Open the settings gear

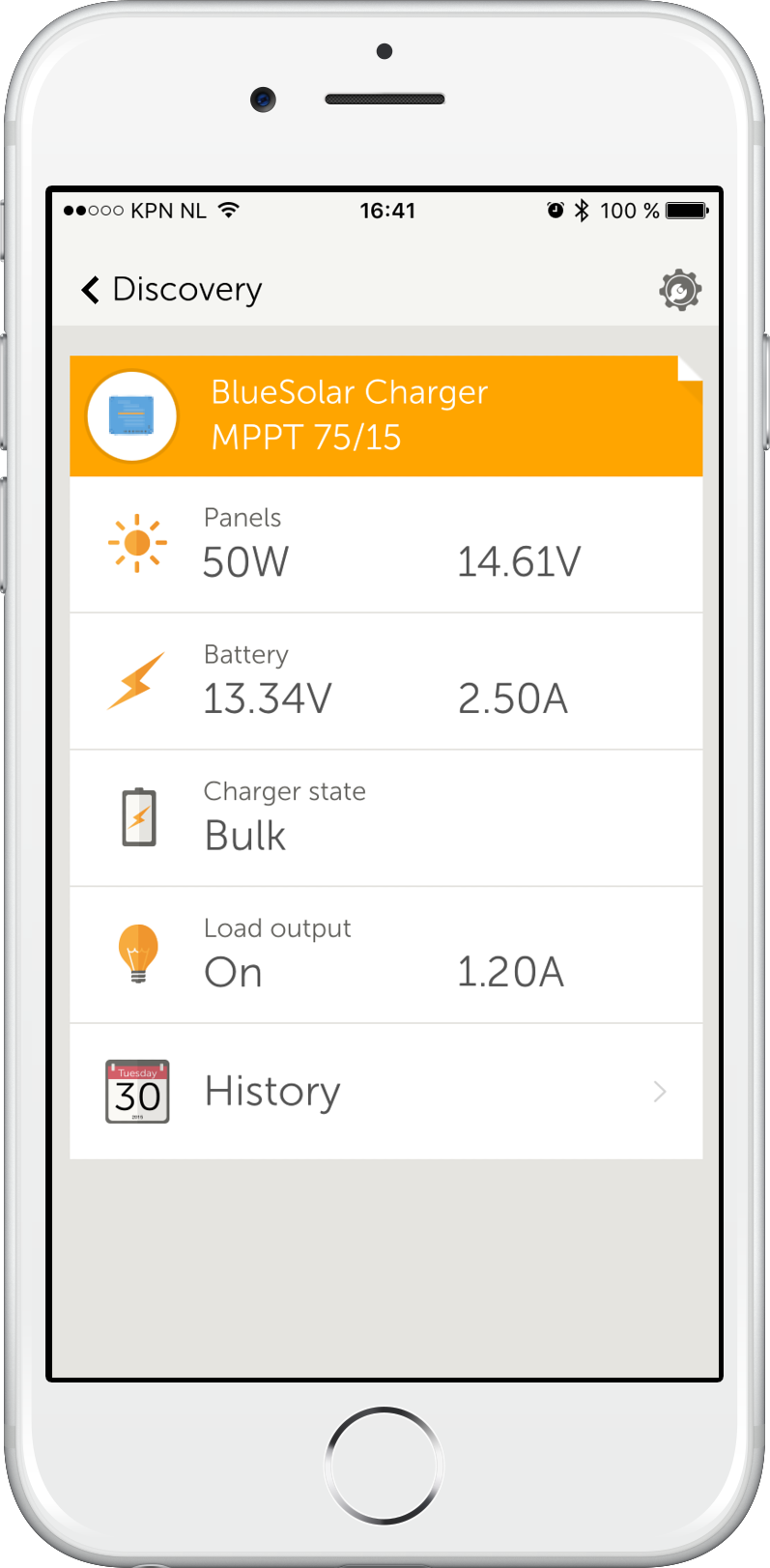(680, 290)
